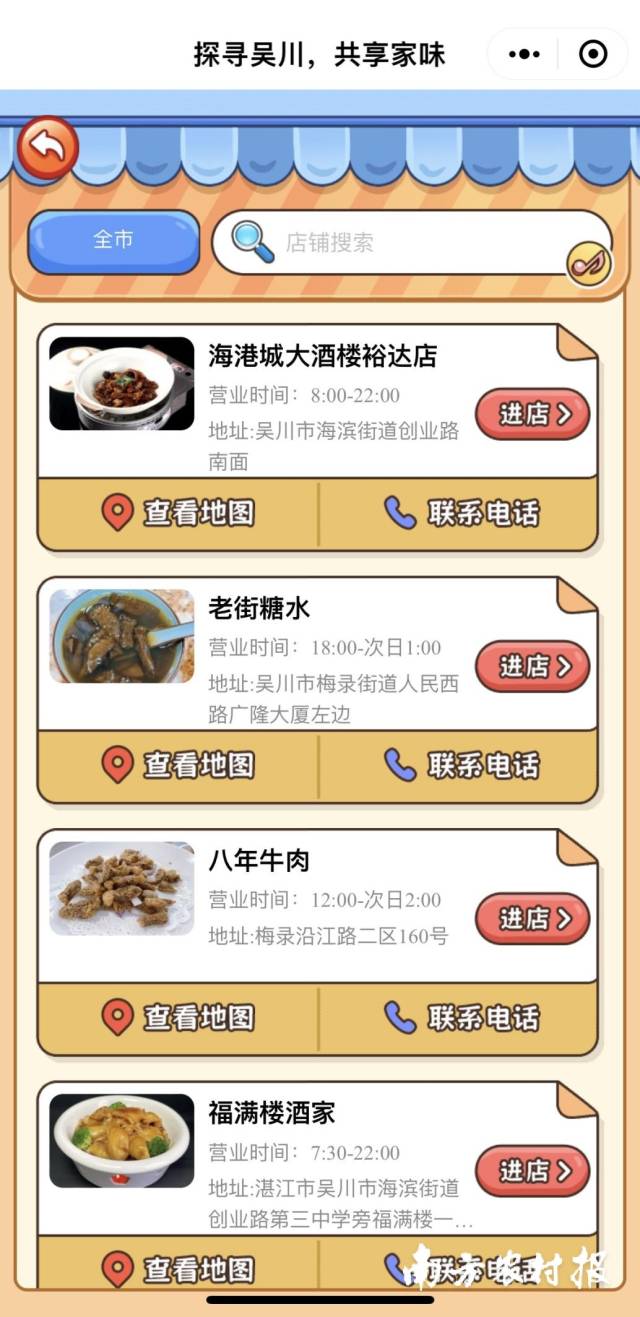Call 八年牛肉 via 联系电话
Screen dimensions: 640x1317
(x=461, y=1017)
